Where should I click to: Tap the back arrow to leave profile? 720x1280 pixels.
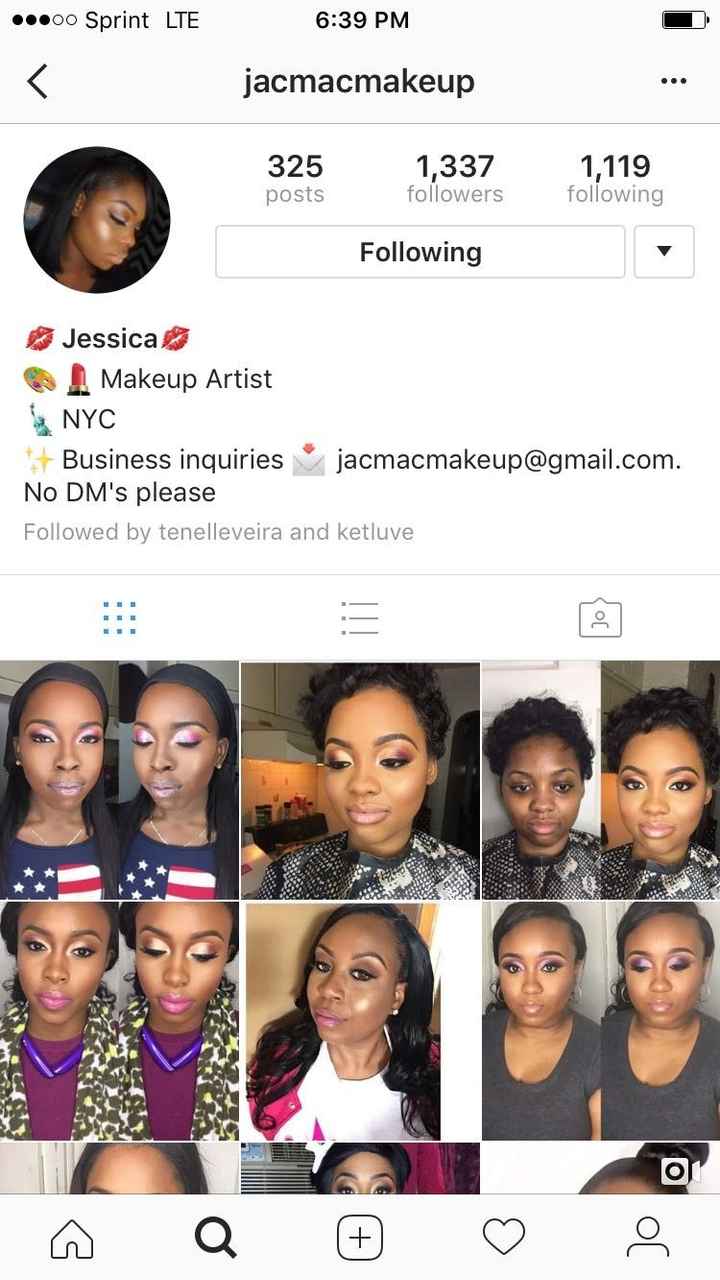(x=38, y=81)
